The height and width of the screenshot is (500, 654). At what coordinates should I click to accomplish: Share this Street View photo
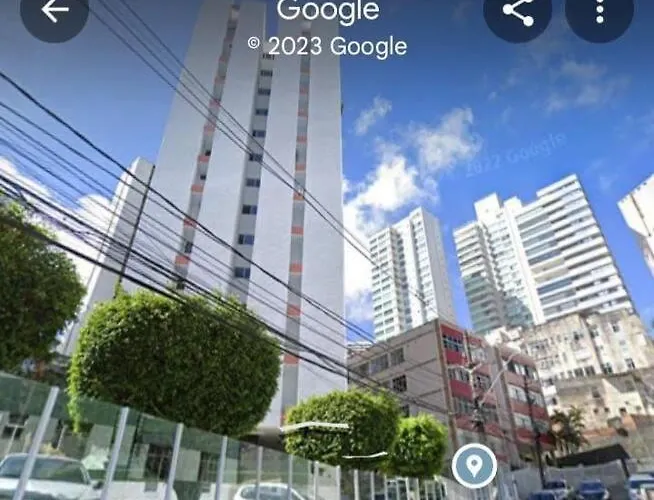click(x=517, y=11)
